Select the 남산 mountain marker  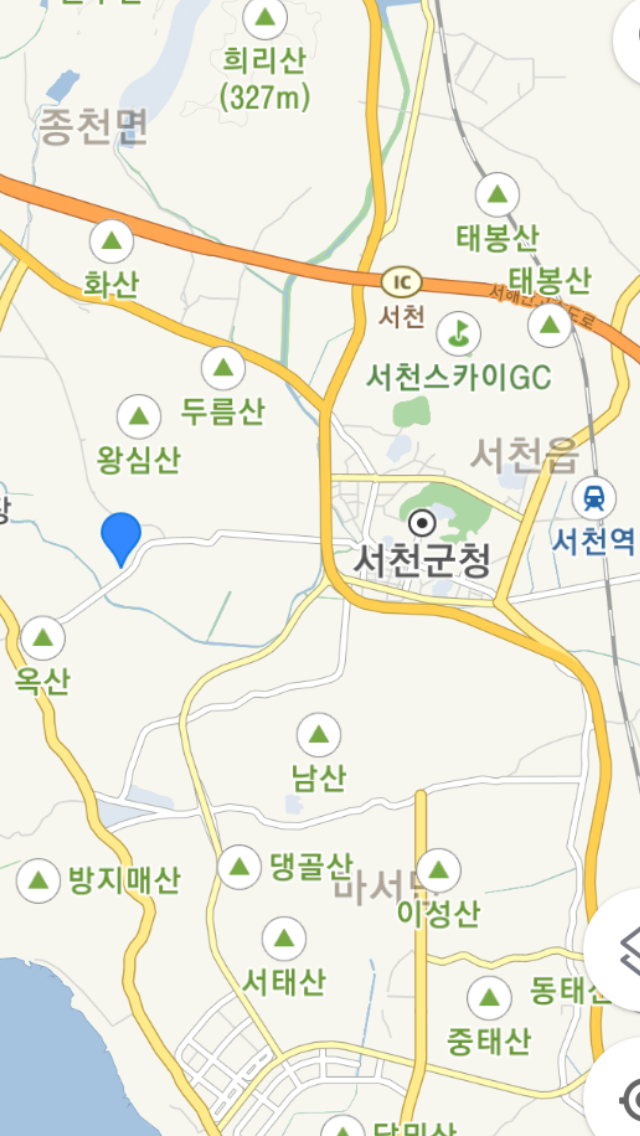click(318, 735)
